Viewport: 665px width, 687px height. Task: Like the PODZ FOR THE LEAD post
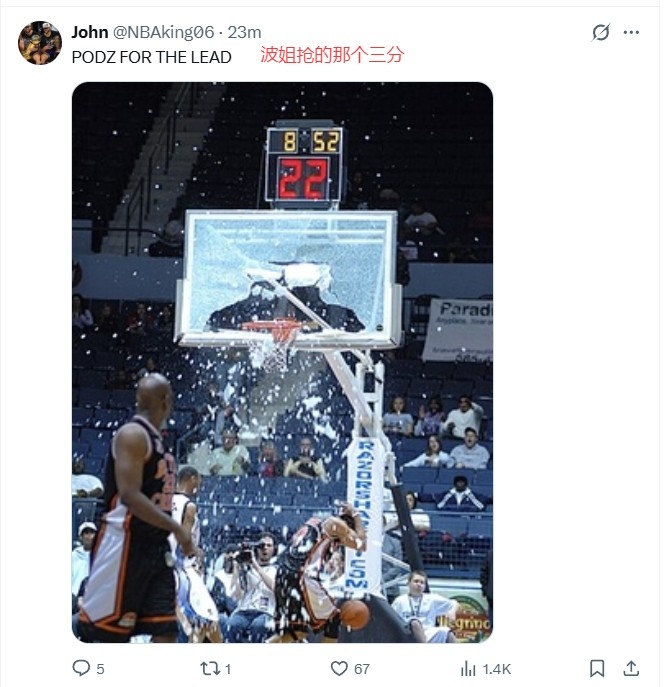pyautogui.click(x=340, y=668)
